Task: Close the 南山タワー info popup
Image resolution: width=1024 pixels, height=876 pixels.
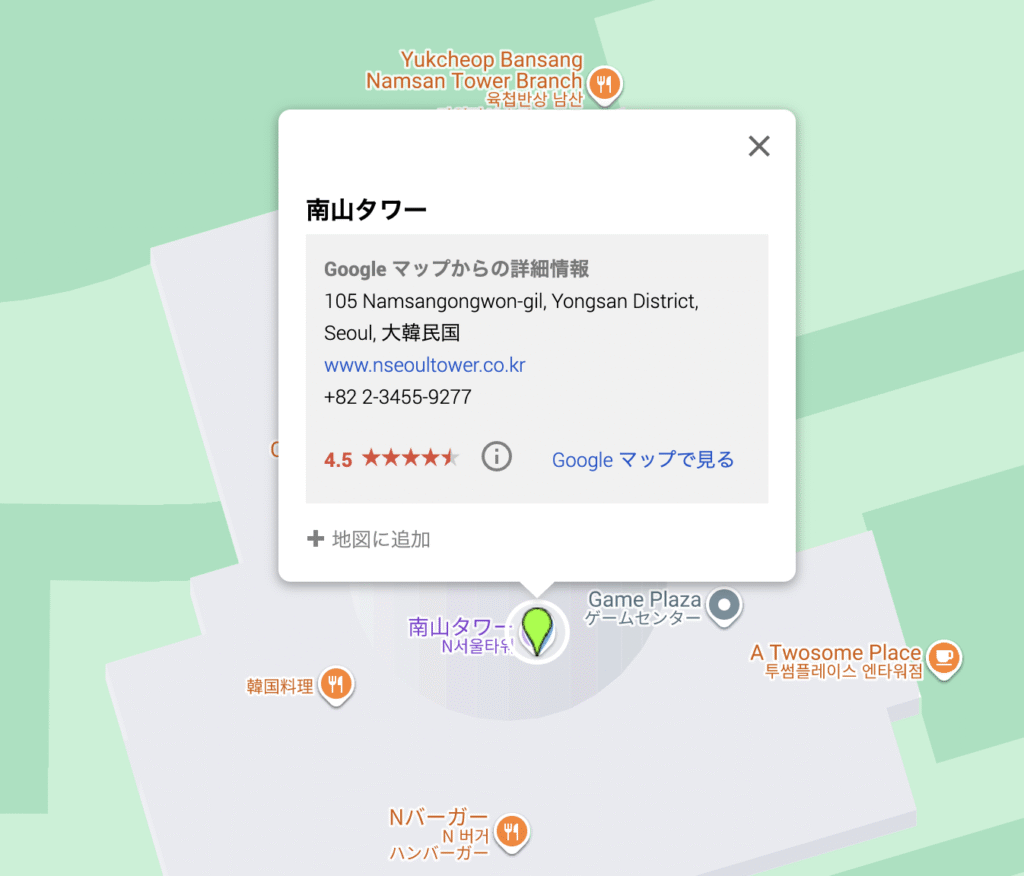Action: coord(759,147)
